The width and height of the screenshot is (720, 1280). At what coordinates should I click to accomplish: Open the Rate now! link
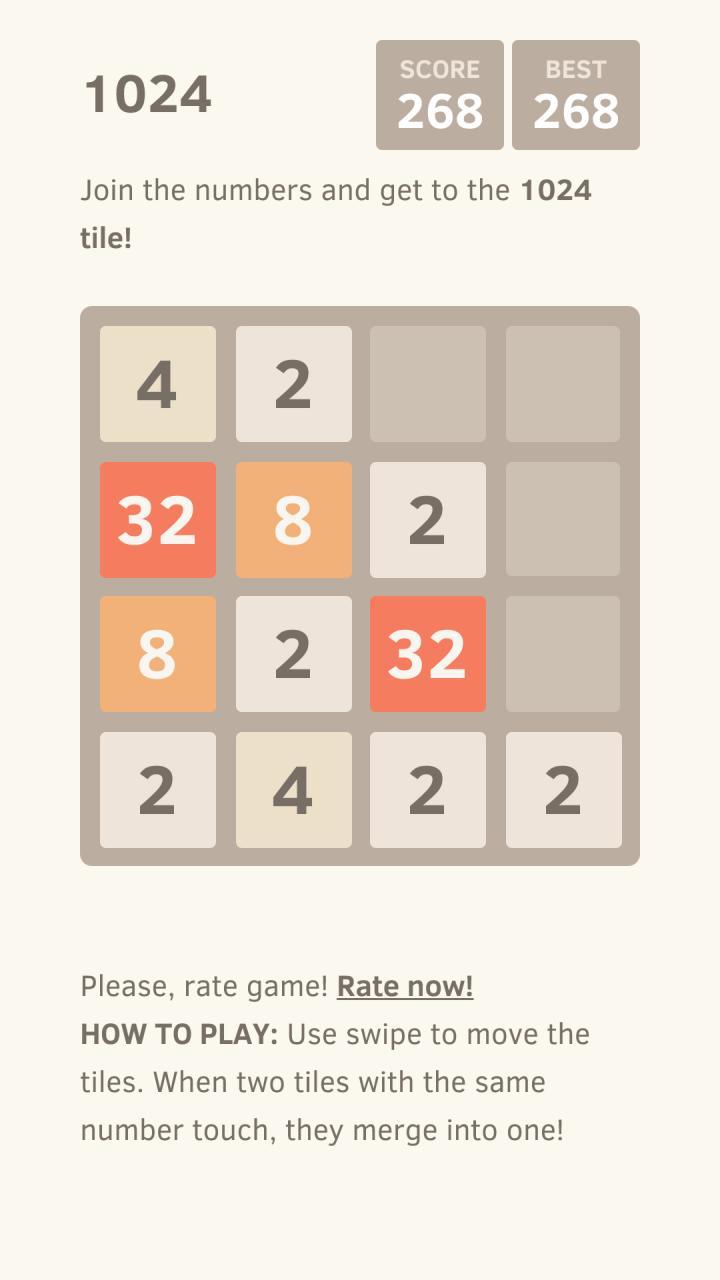tap(405, 987)
